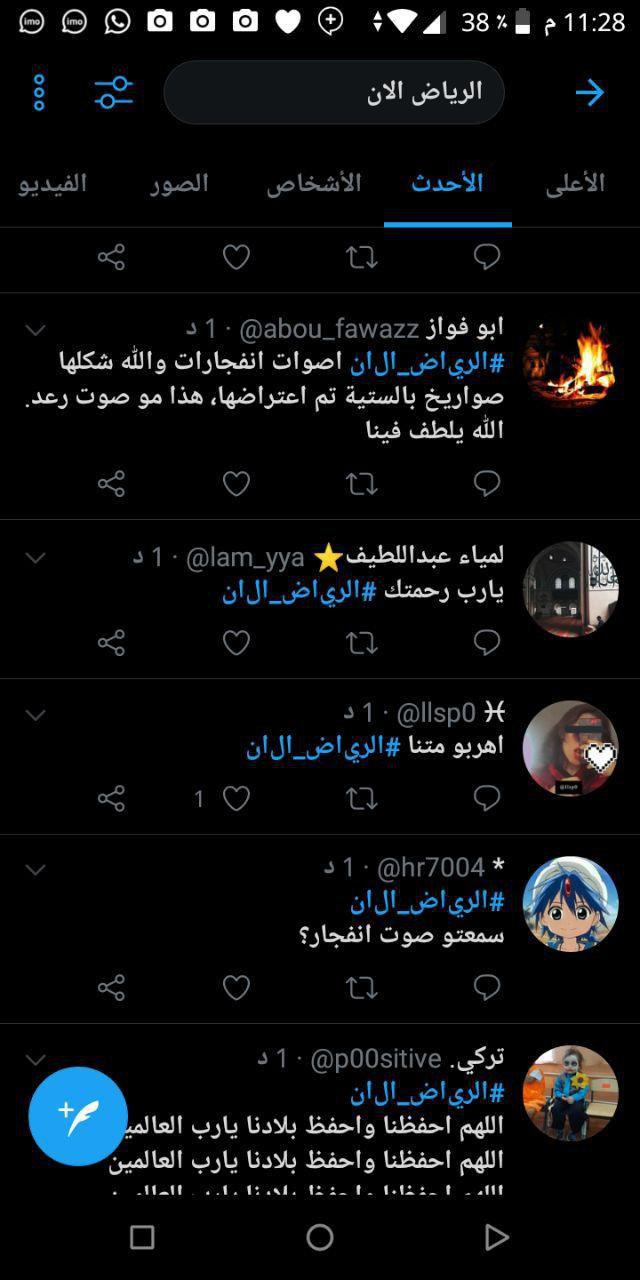This screenshot has width=640, height=1280.
Task: Switch to the الصور tab
Action: (180, 184)
